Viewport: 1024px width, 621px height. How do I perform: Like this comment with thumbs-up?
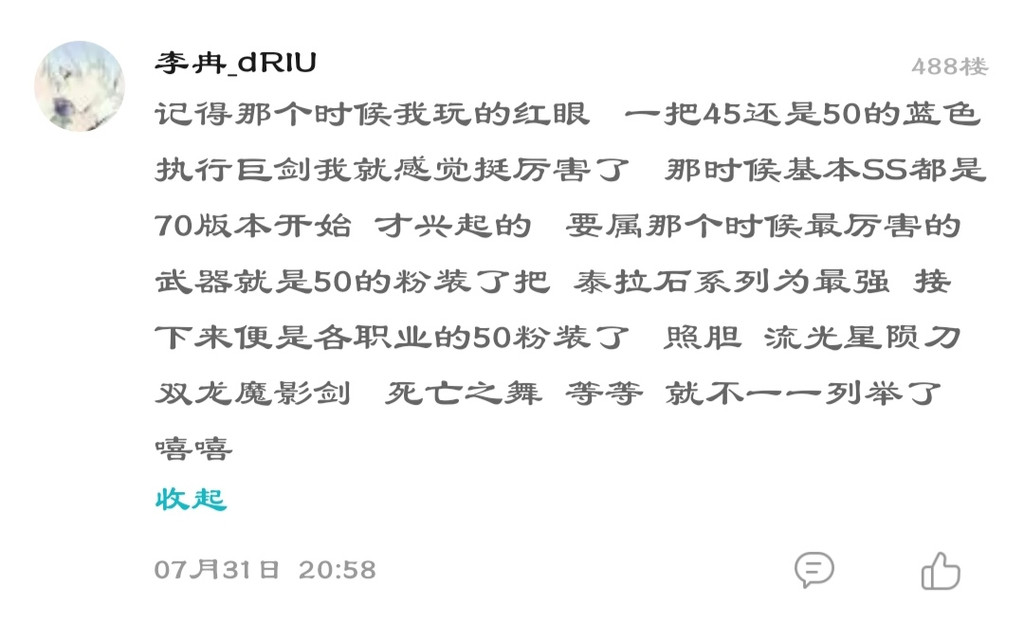click(x=940, y=571)
